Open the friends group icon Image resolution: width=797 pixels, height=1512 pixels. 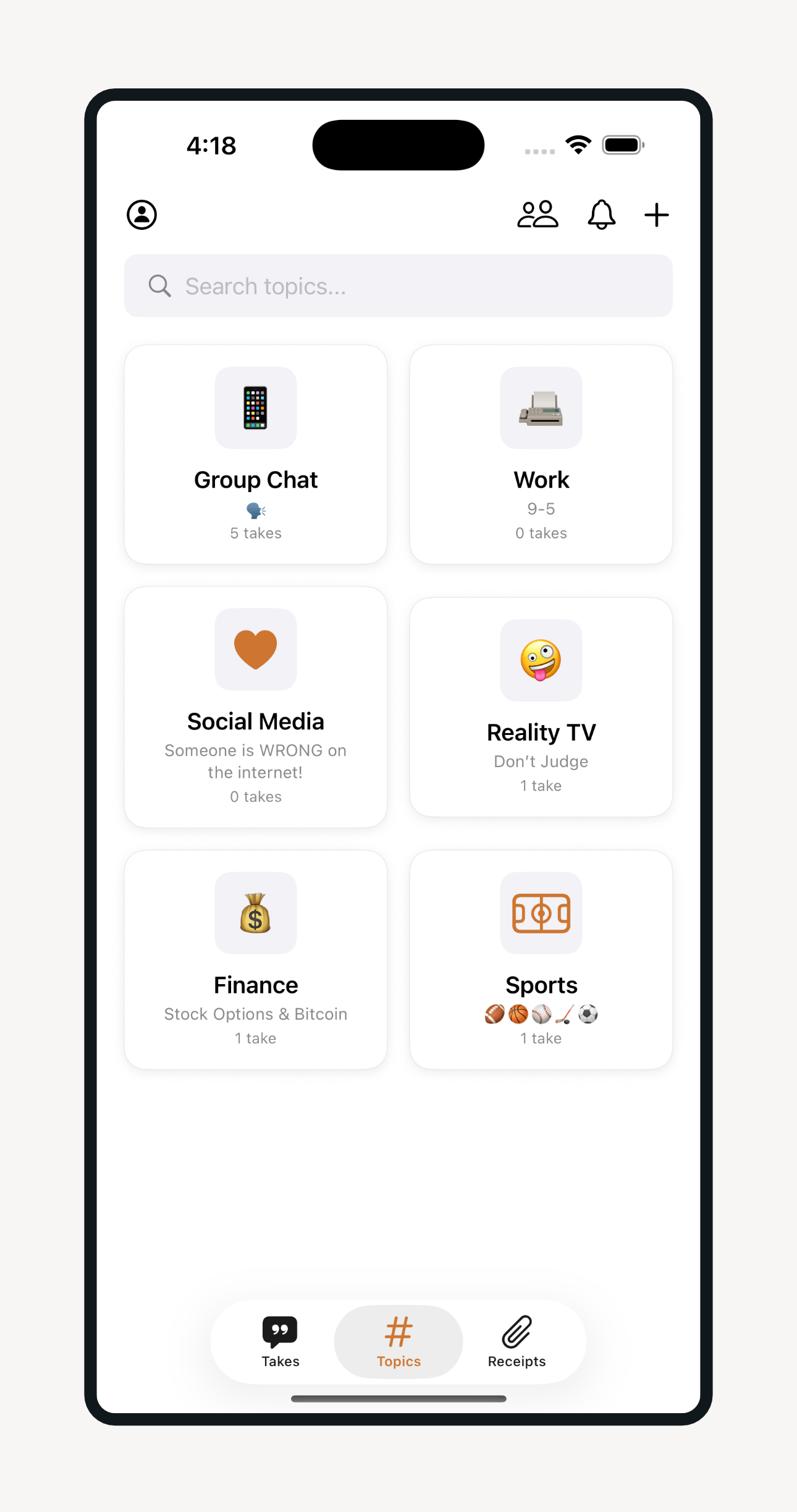[538, 215]
